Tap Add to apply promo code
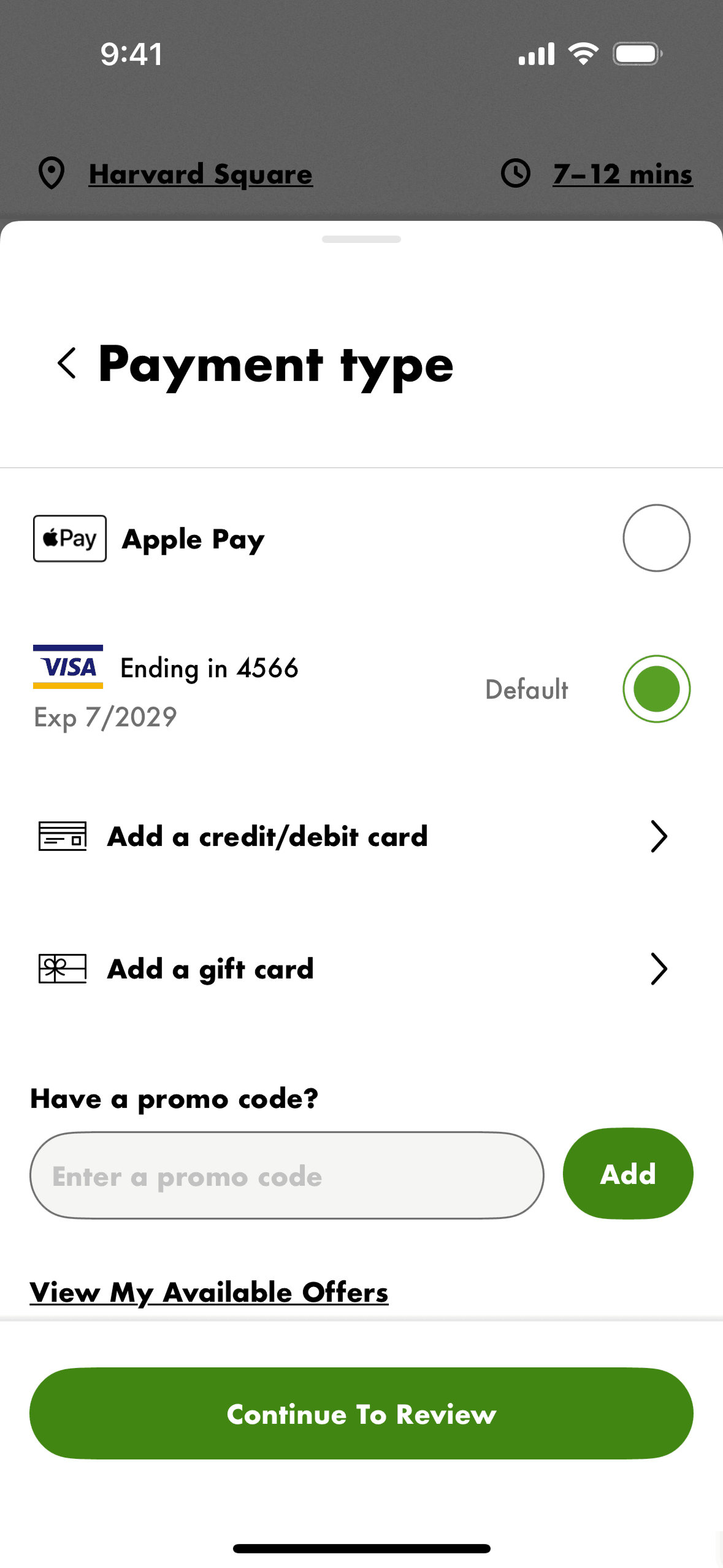This screenshot has width=723, height=1568. coord(627,1174)
